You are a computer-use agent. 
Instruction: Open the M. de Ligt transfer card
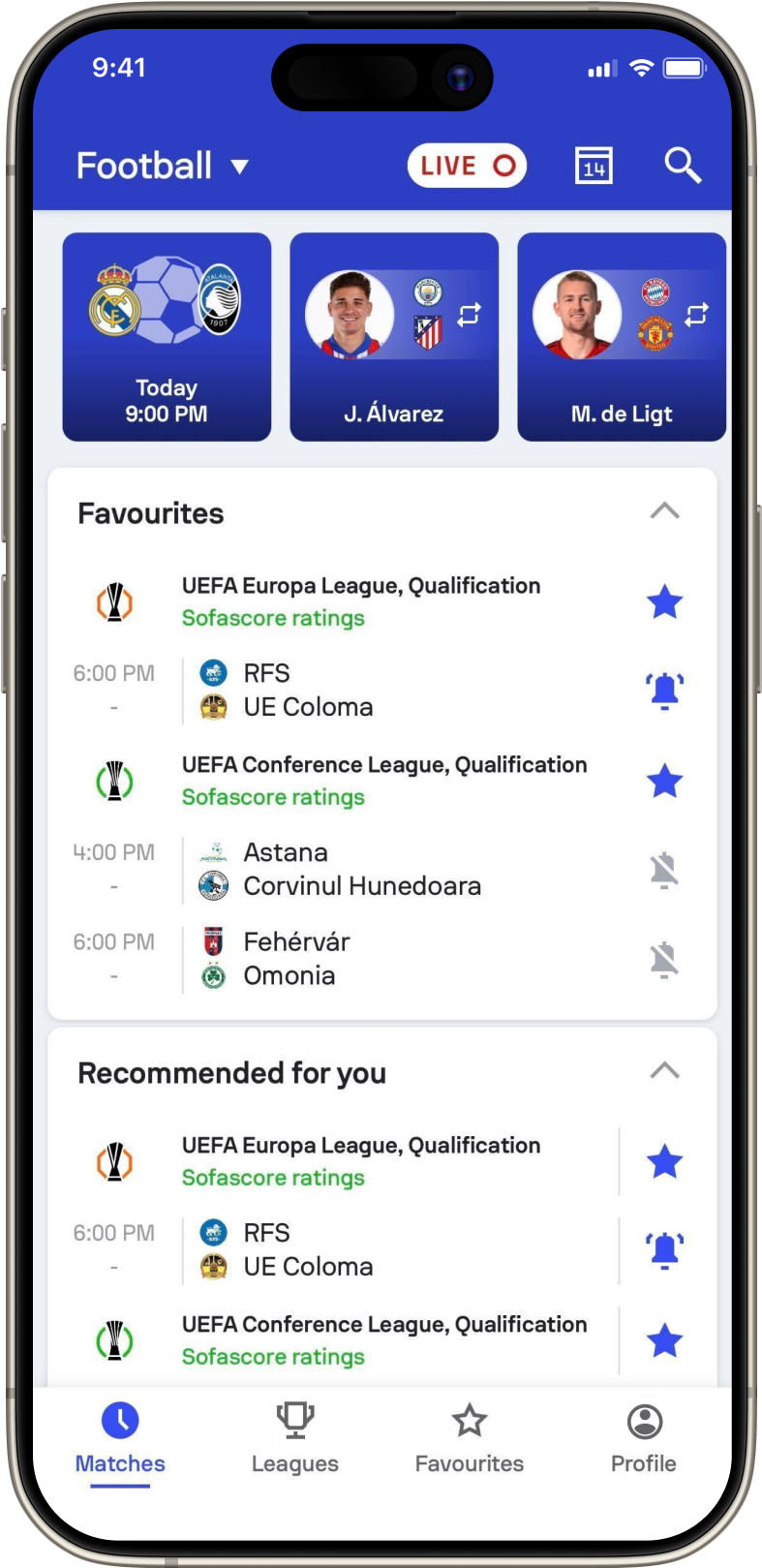[622, 336]
